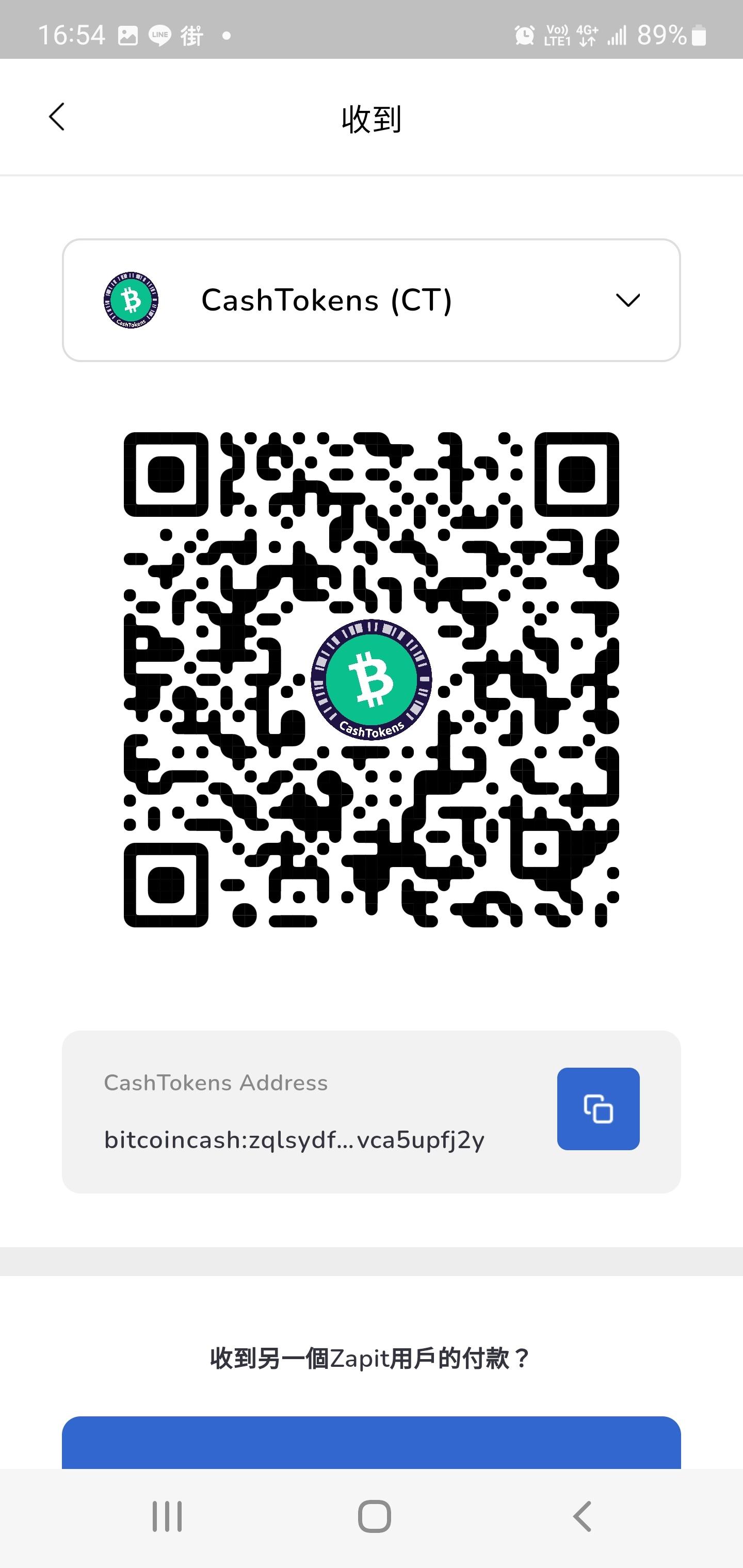Go back using the header arrow
The height and width of the screenshot is (1568, 743).
point(57,117)
